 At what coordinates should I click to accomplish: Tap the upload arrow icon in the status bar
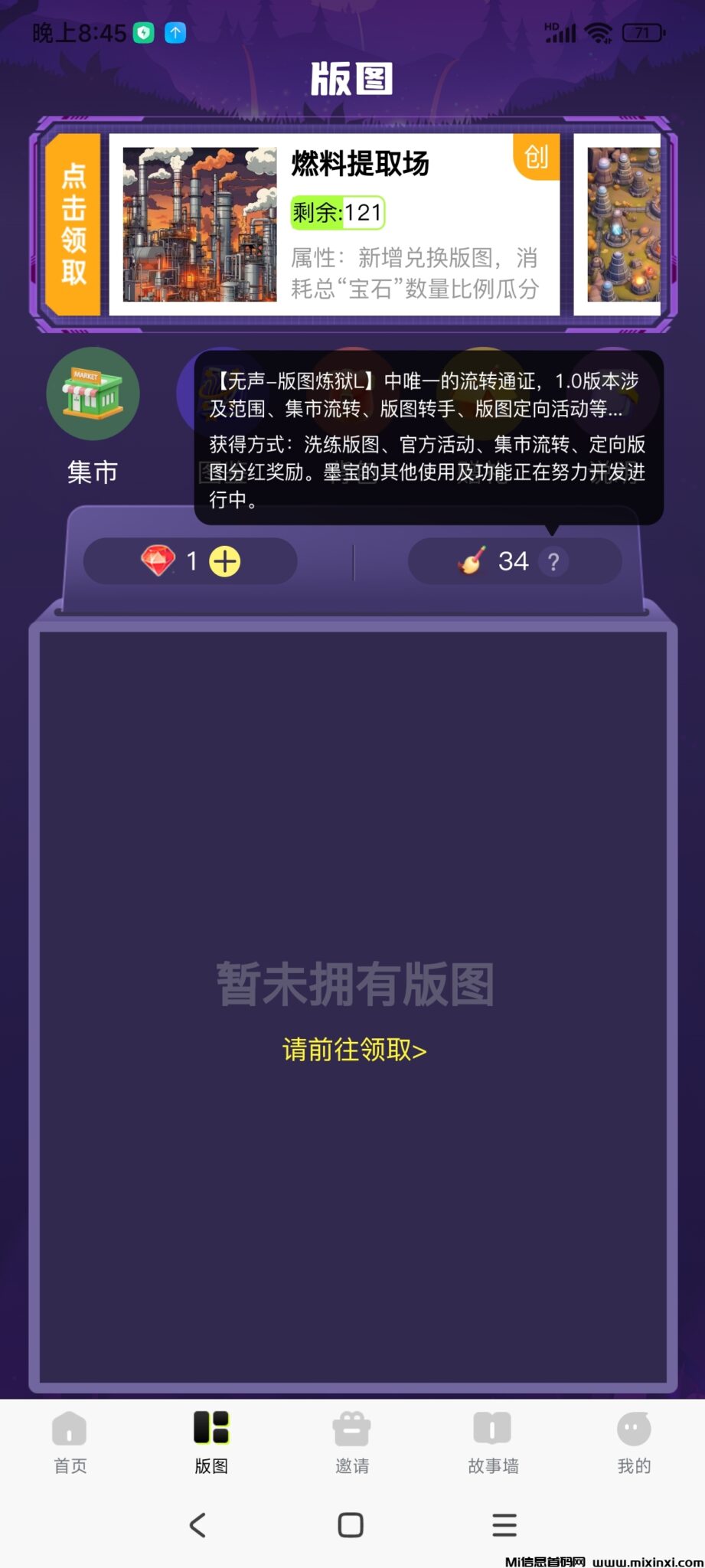coord(177,33)
